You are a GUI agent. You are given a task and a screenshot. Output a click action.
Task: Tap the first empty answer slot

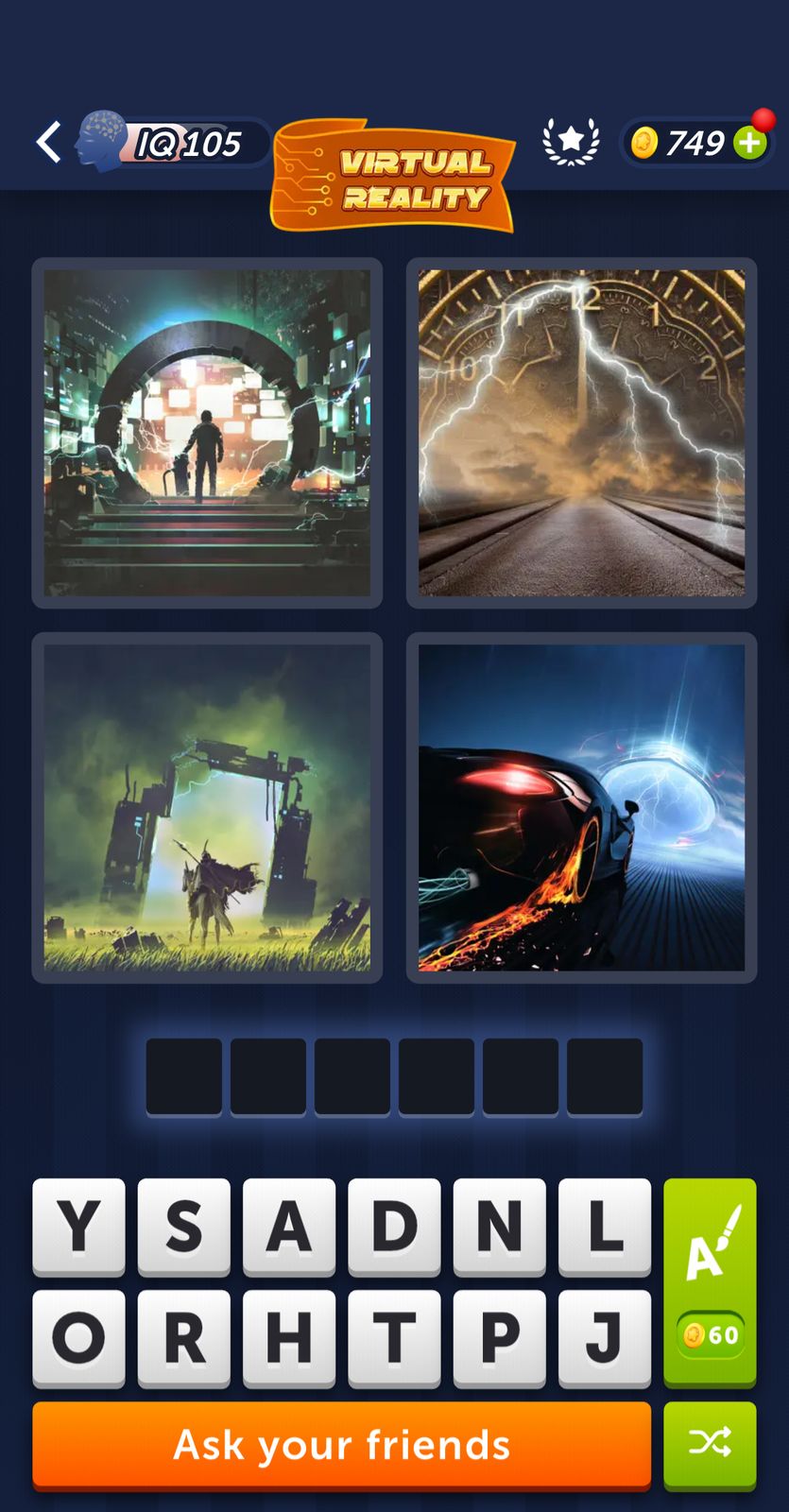tap(183, 1076)
